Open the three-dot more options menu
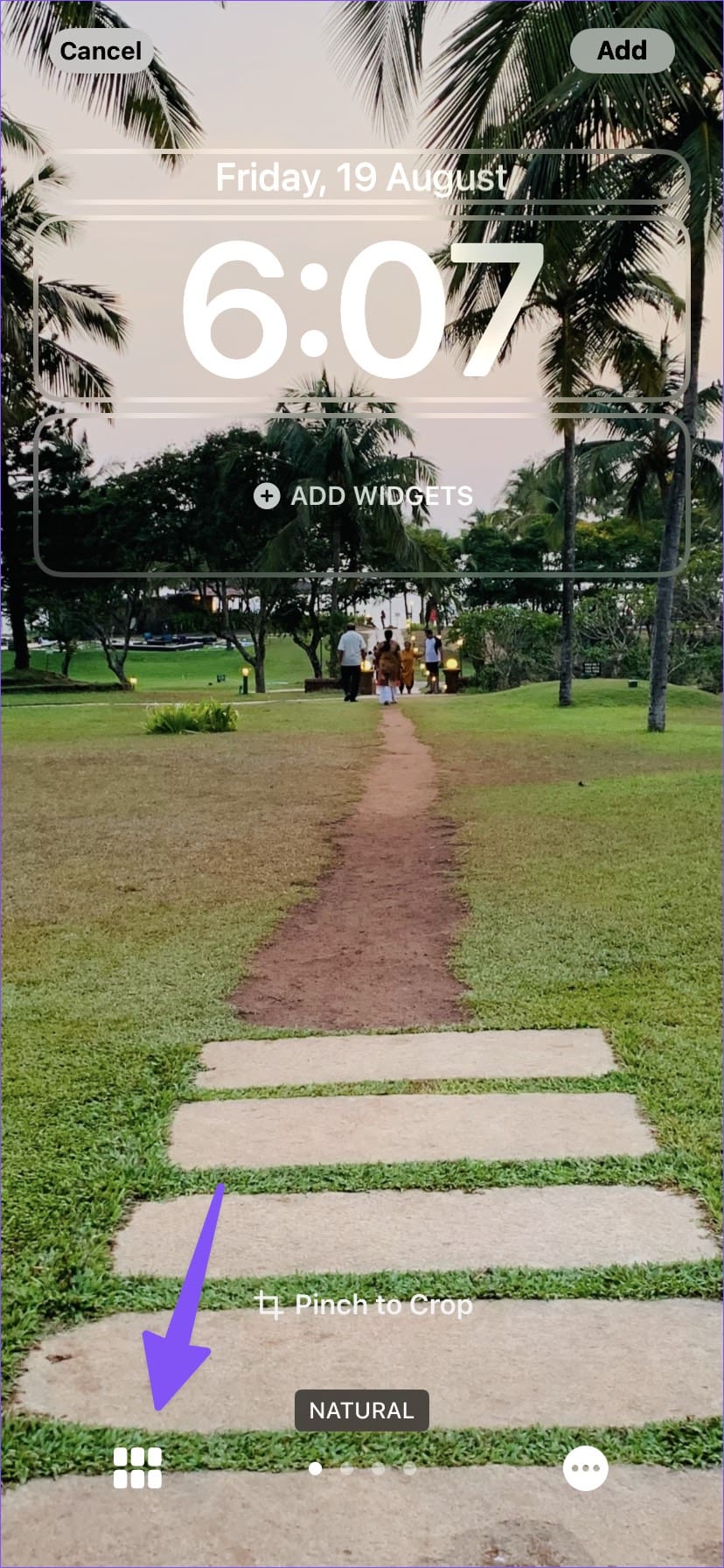This screenshot has height=1568, width=724. point(585,1468)
